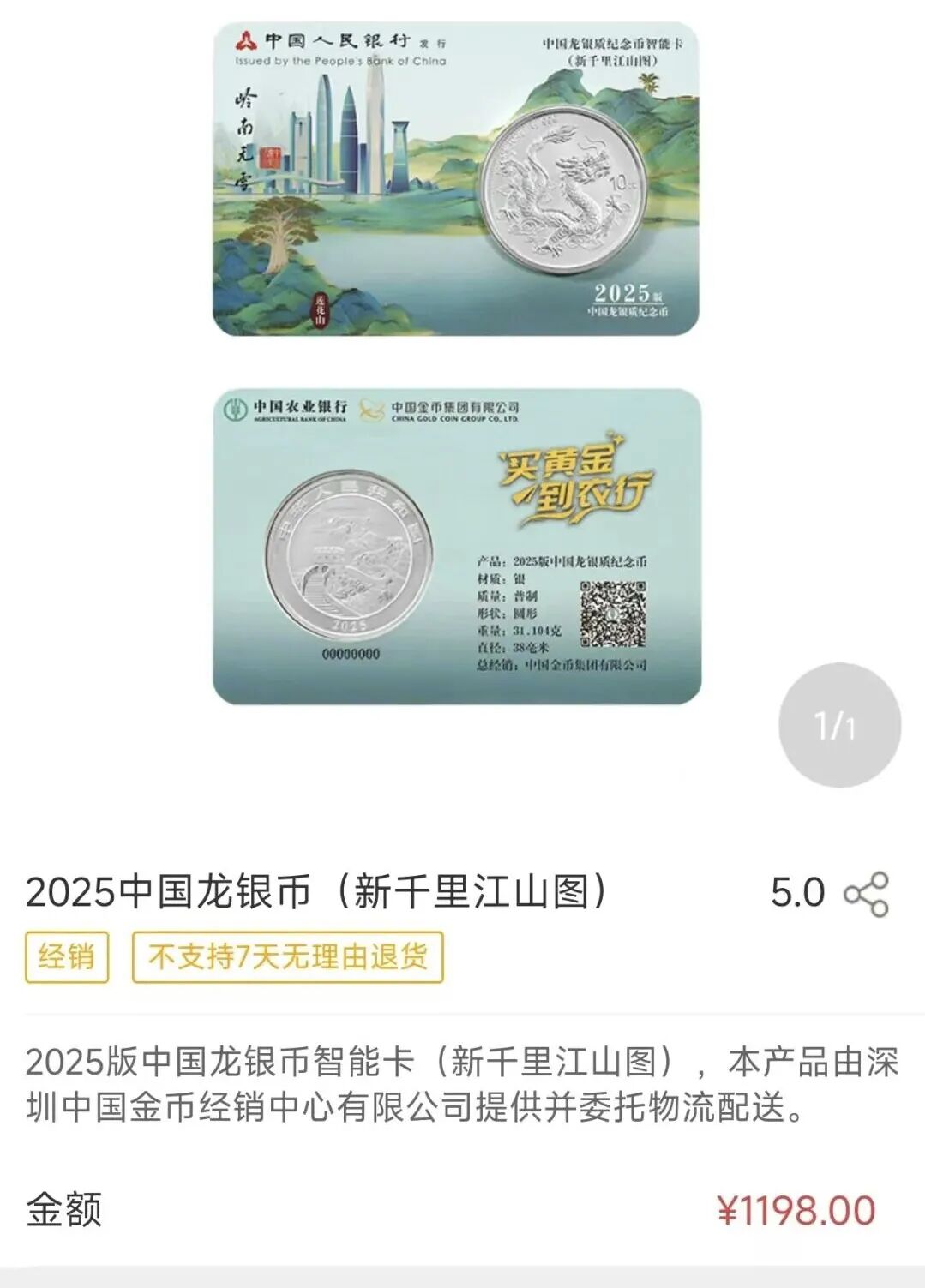Screen dimensions: 925x1288
Task: Open the product image of the coin card
Action: tap(456, 363)
